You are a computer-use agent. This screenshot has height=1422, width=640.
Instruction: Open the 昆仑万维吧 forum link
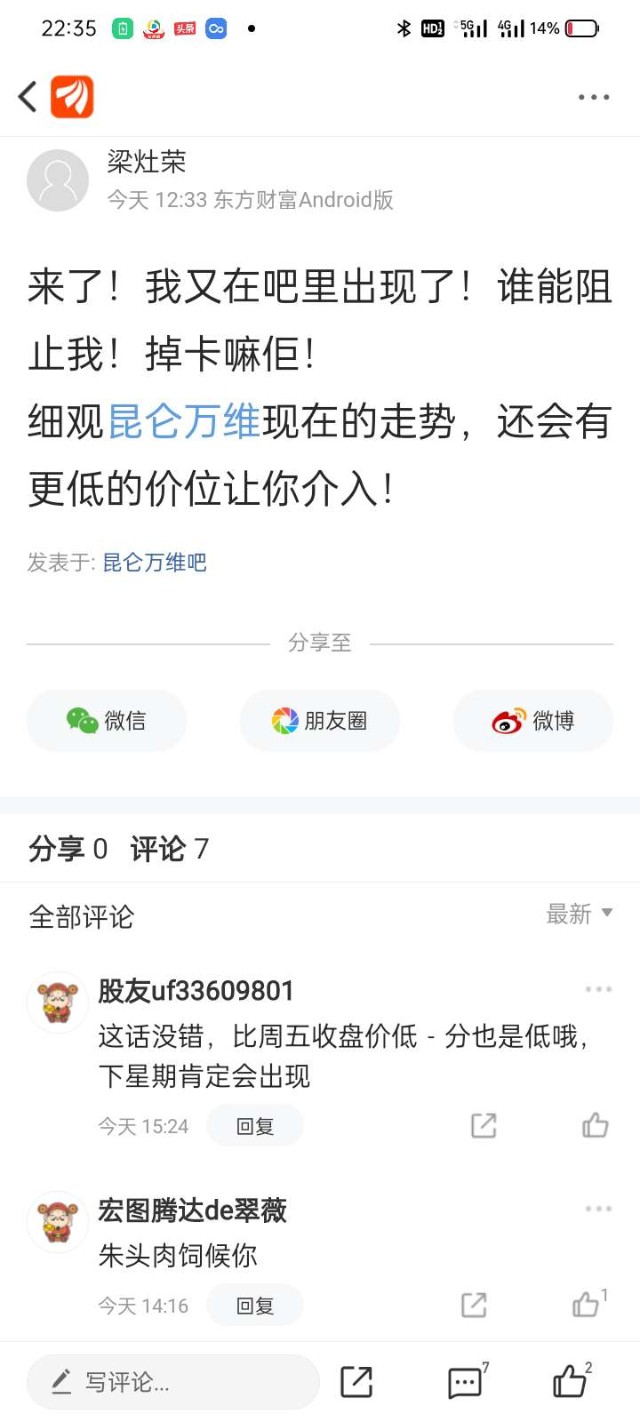pos(154,562)
